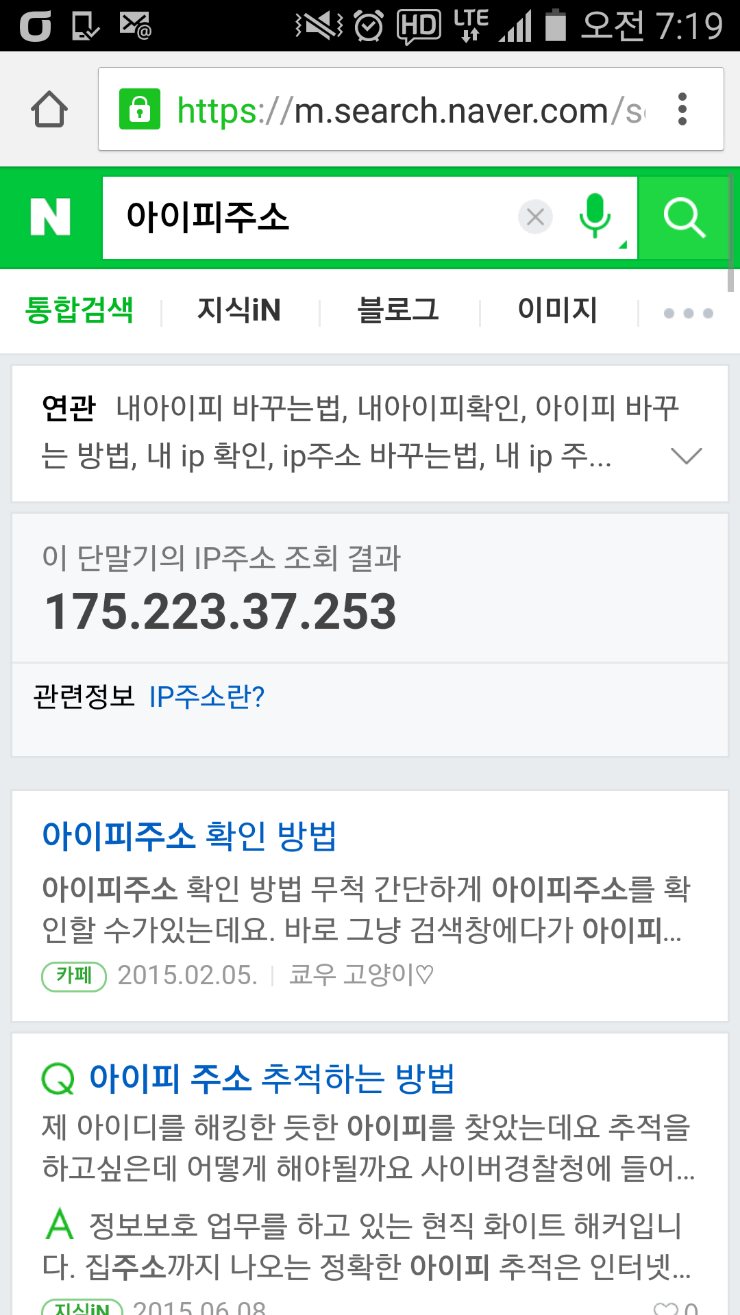Tap the search input containing 아이피주소

300,217
